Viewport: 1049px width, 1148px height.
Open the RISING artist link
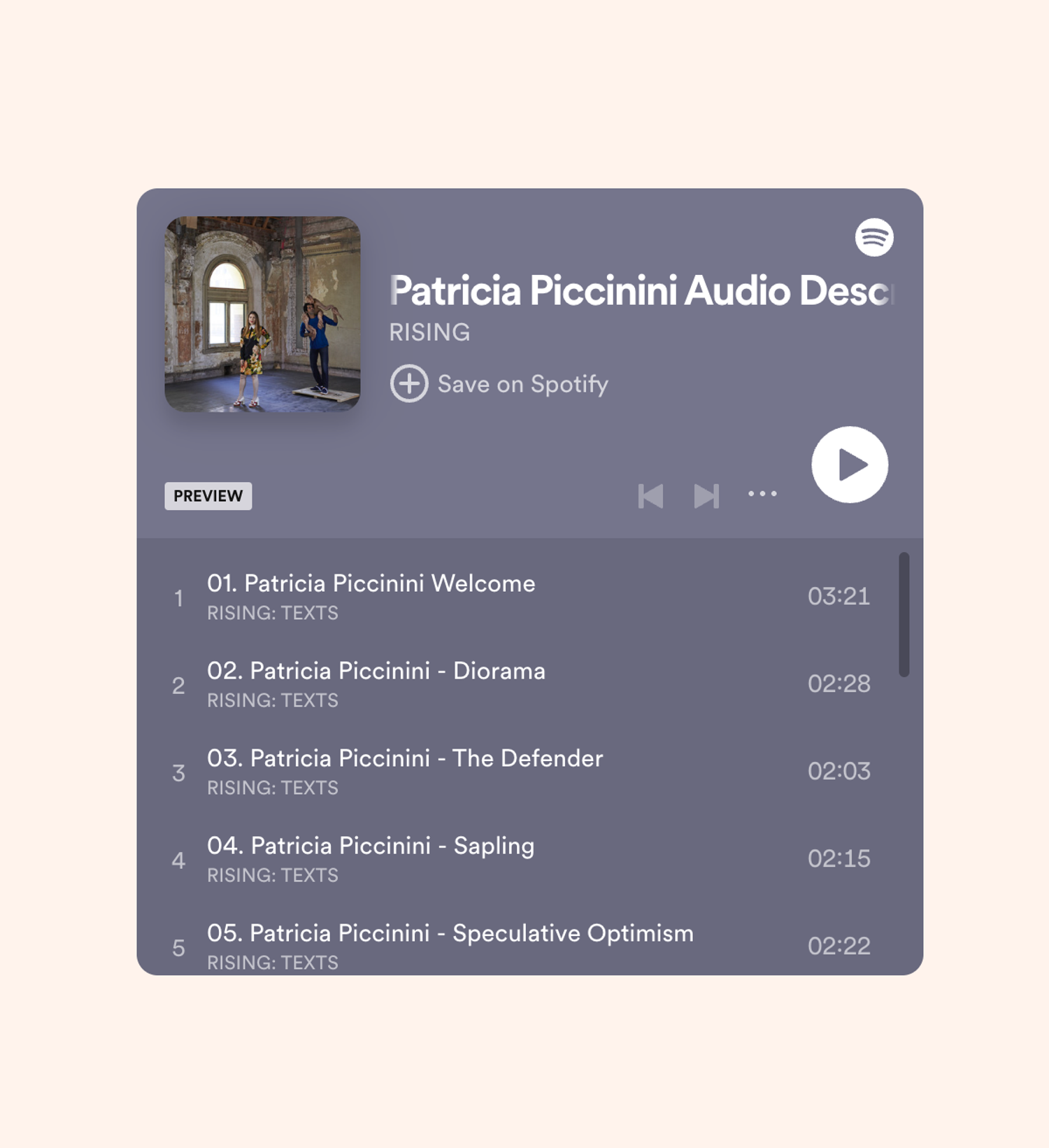click(429, 332)
